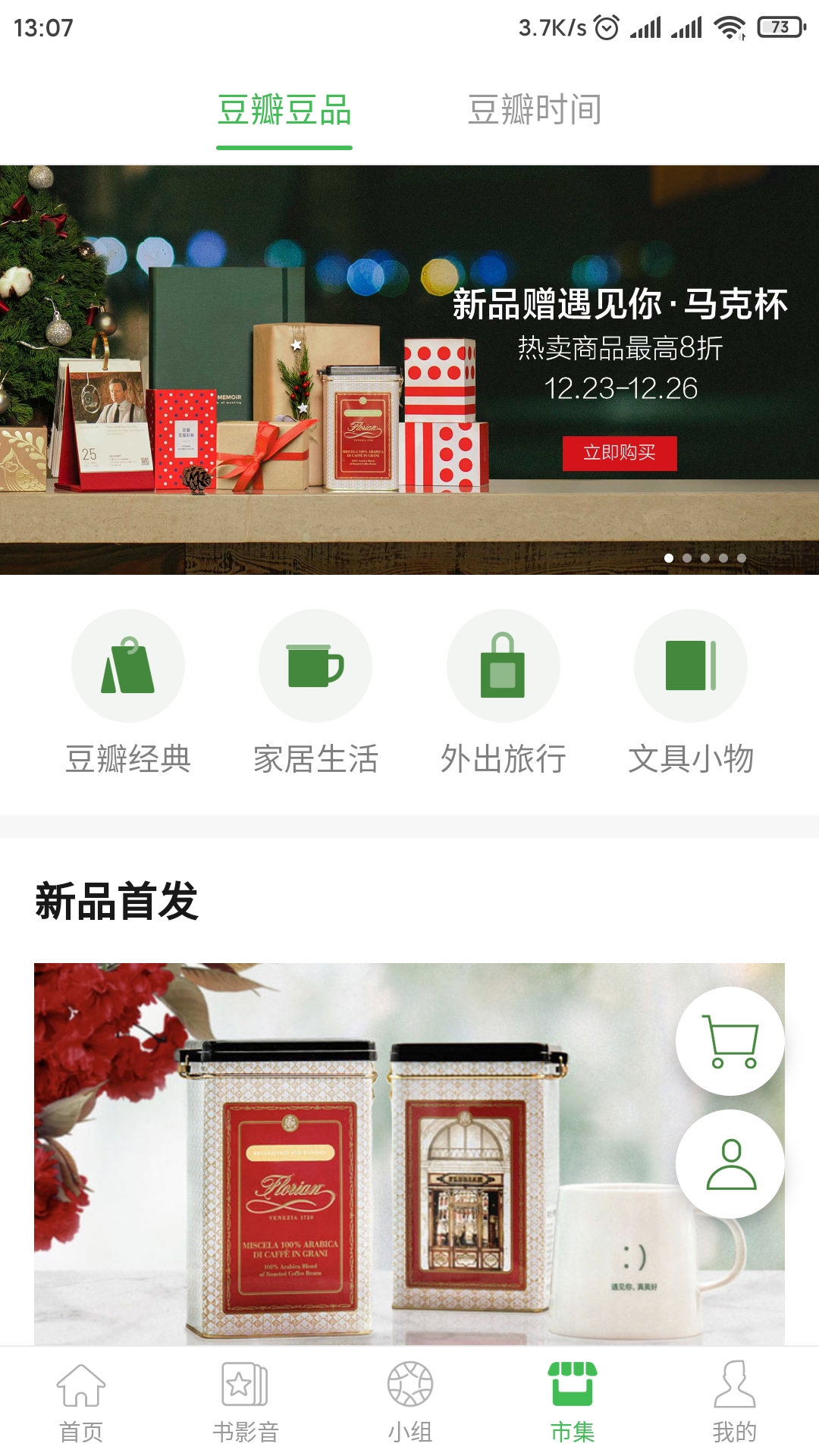Open the shopping cart floating button
819x1456 pixels.
click(730, 1041)
